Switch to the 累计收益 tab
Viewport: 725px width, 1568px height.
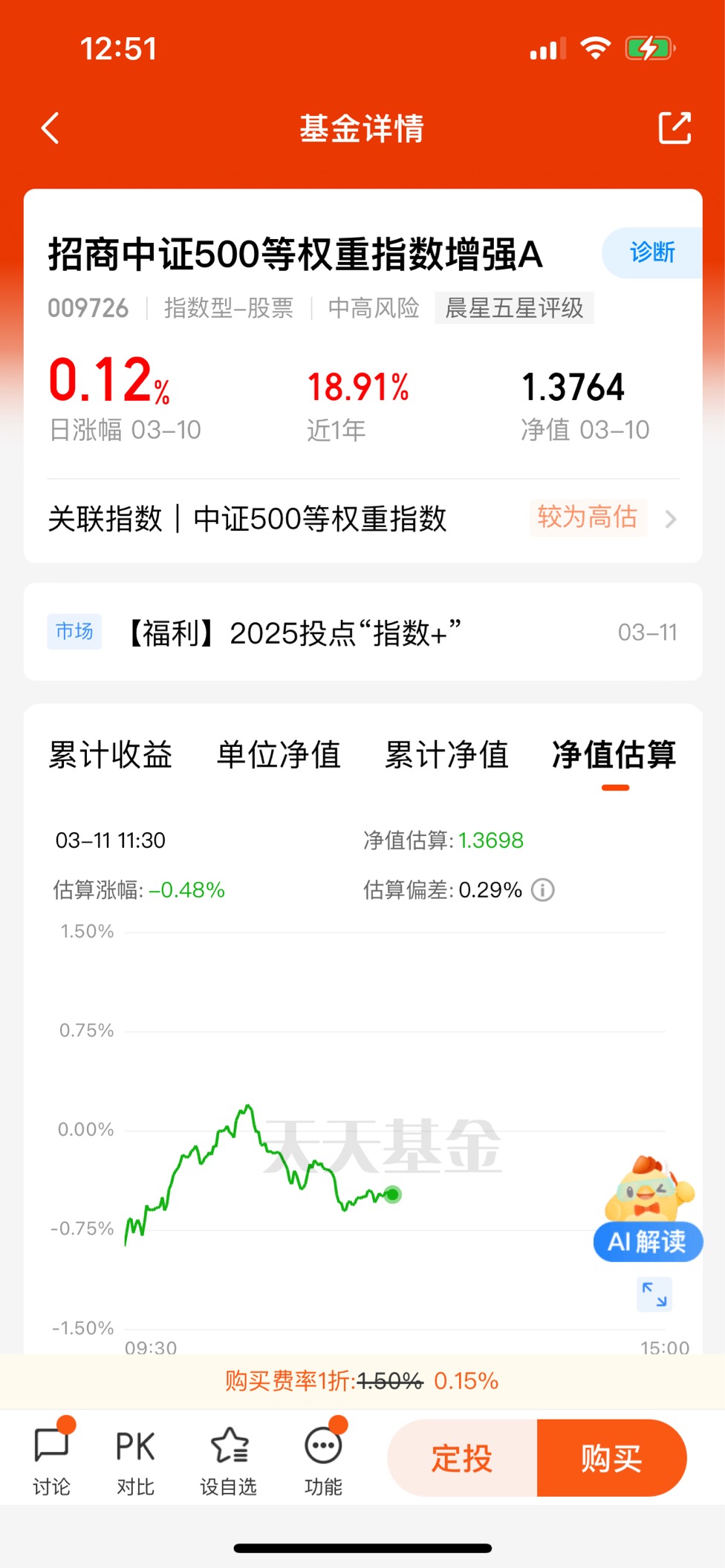tap(109, 755)
